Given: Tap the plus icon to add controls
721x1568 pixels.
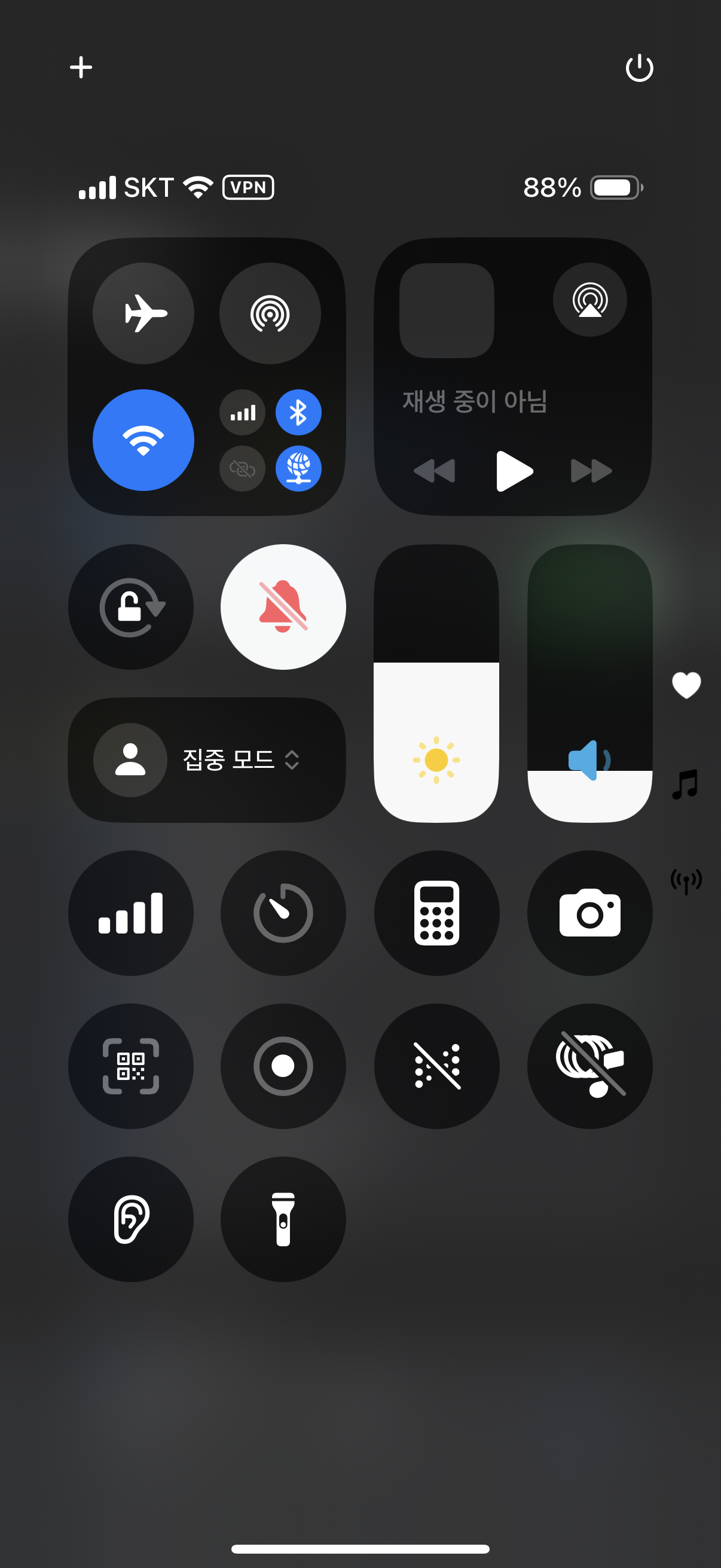Looking at the screenshot, I should [x=81, y=67].
